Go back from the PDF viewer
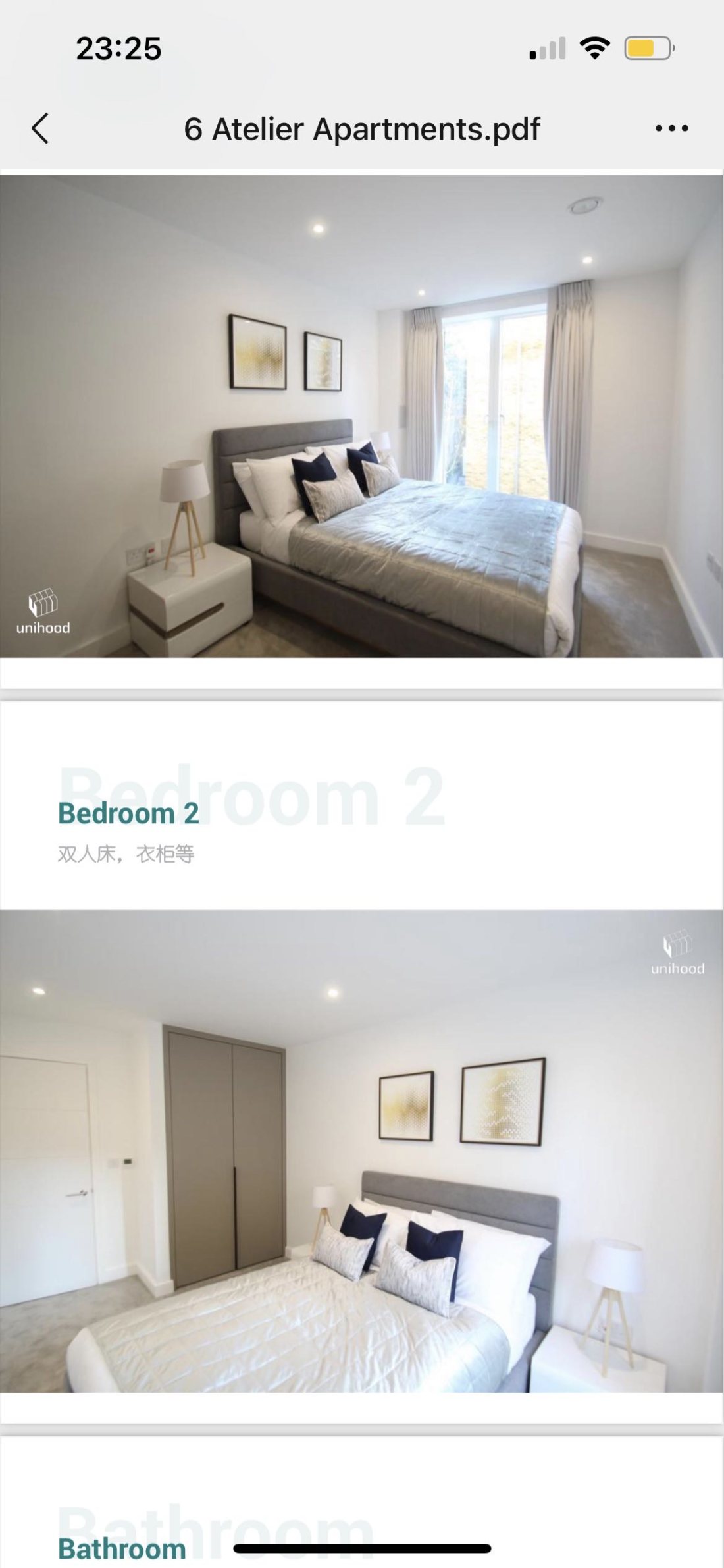This screenshot has height=1568, width=724. pyautogui.click(x=41, y=128)
